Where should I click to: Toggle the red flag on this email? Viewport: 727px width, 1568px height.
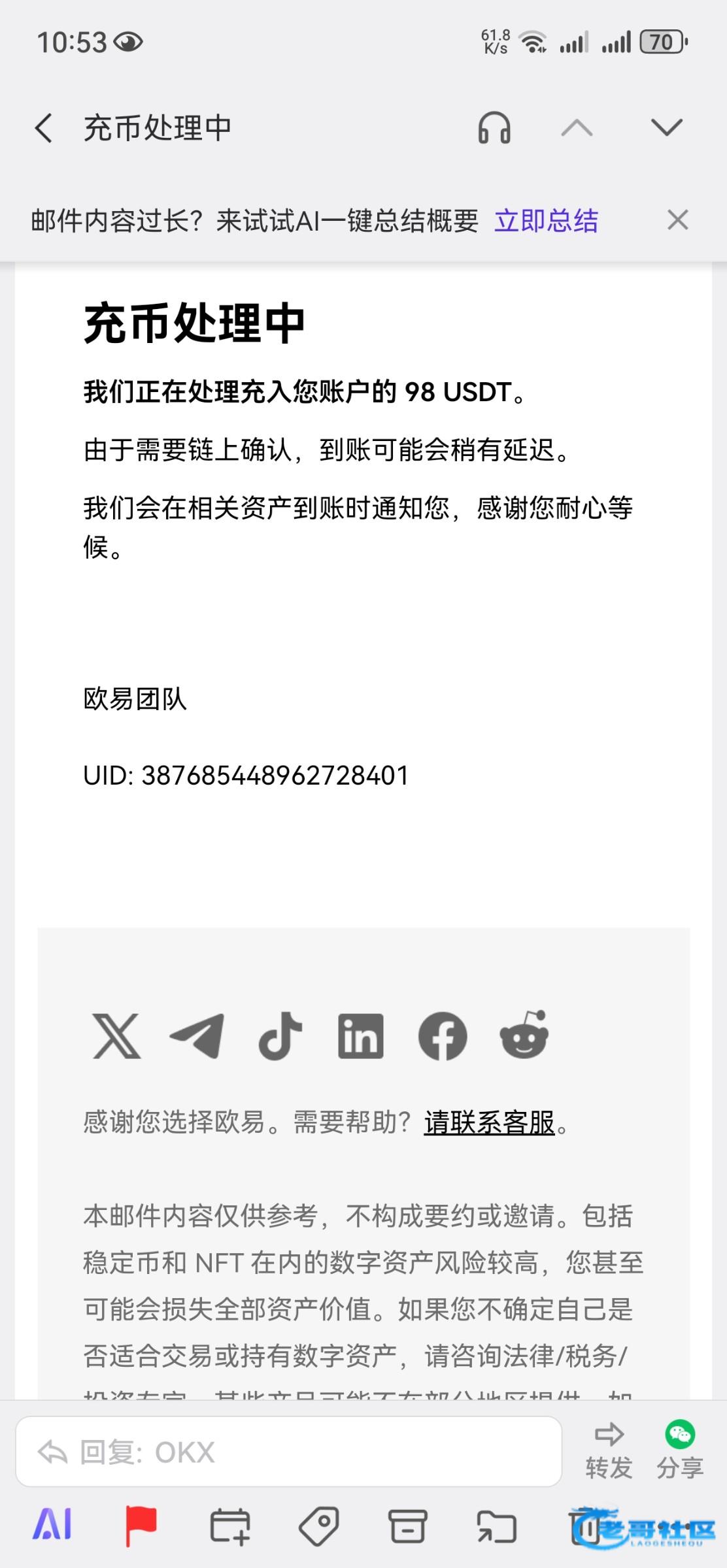(x=141, y=1526)
